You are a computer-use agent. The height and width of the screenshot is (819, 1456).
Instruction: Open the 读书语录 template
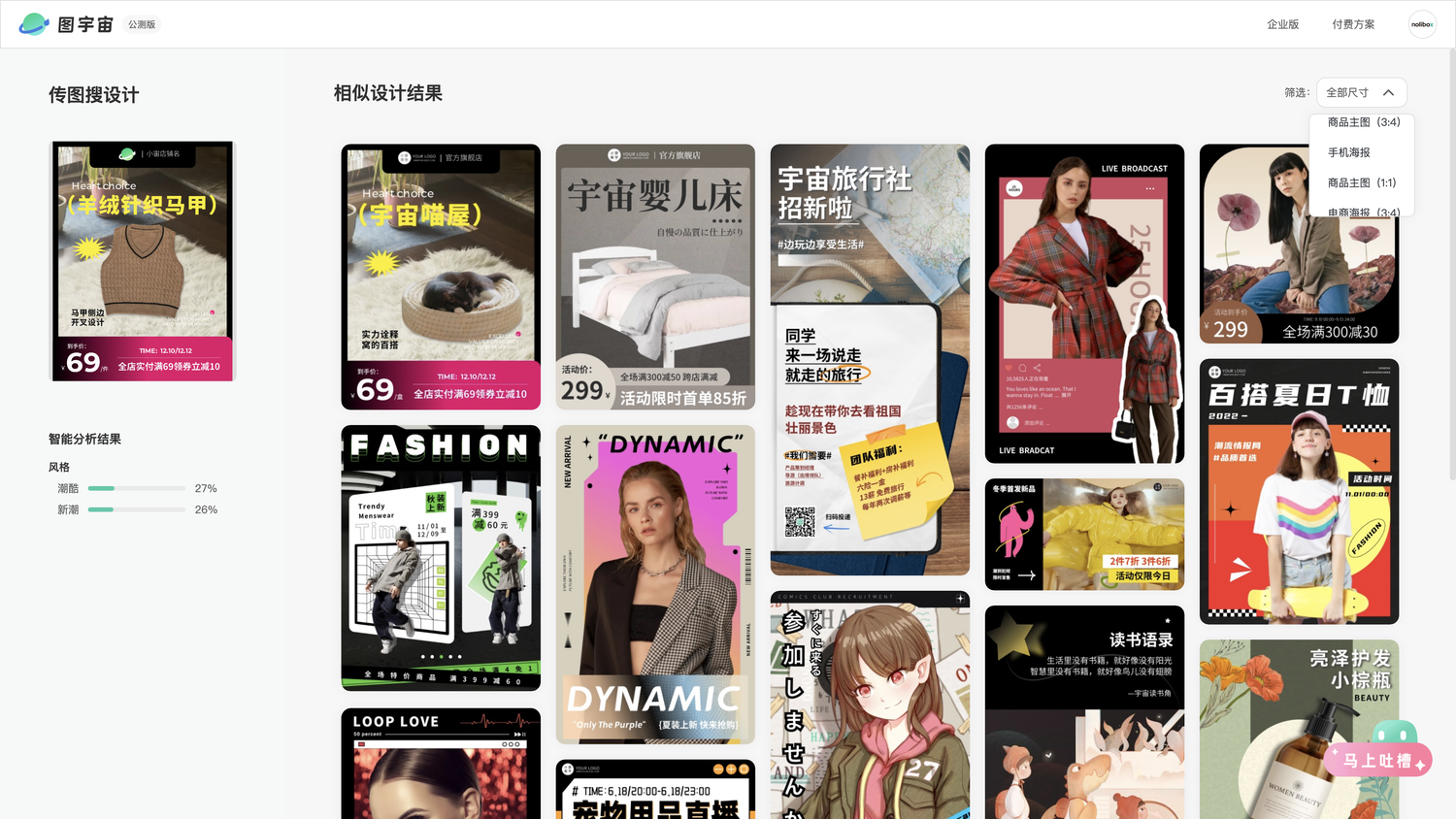[x=1084, y=713]
